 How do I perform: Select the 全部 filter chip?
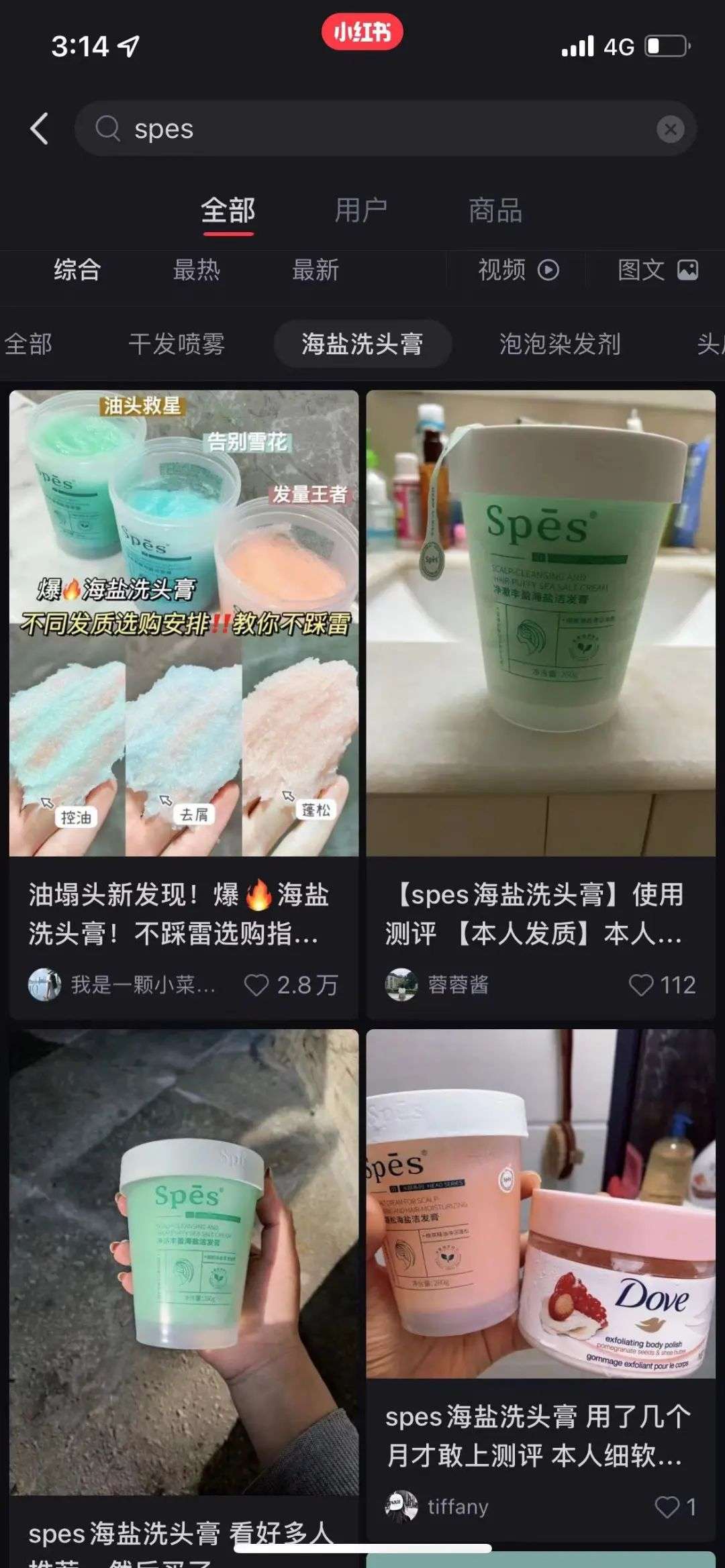click(28, 344)
